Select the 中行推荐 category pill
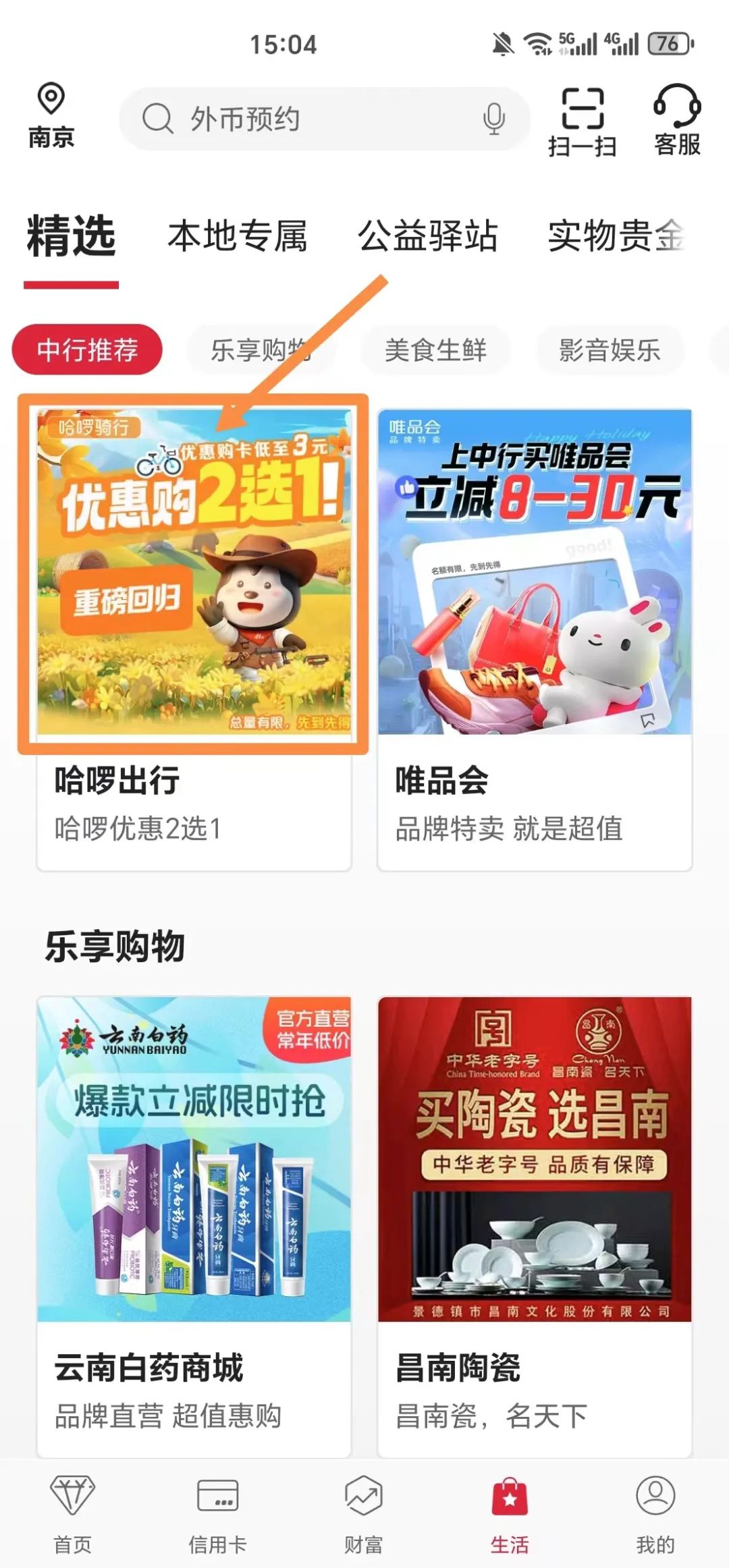Viewport: 729px width, 1568px height. (x=88, y=349)
